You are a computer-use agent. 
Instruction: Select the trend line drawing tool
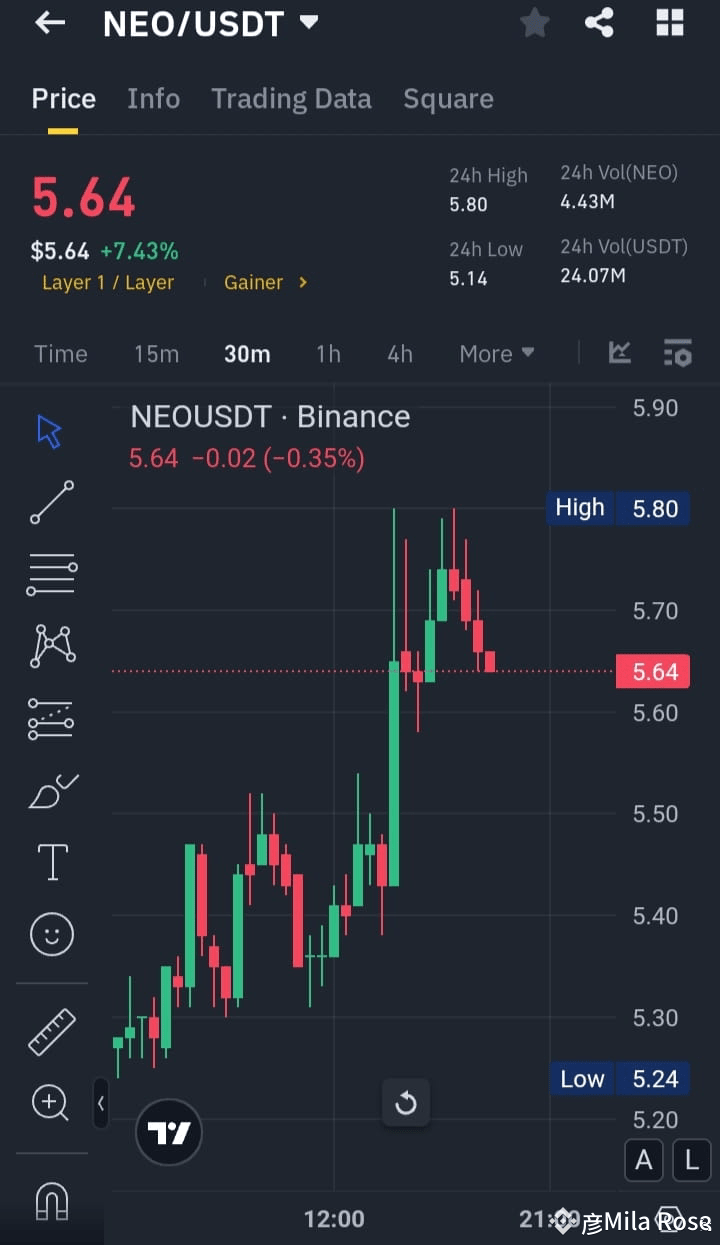[x=51, y=502]
